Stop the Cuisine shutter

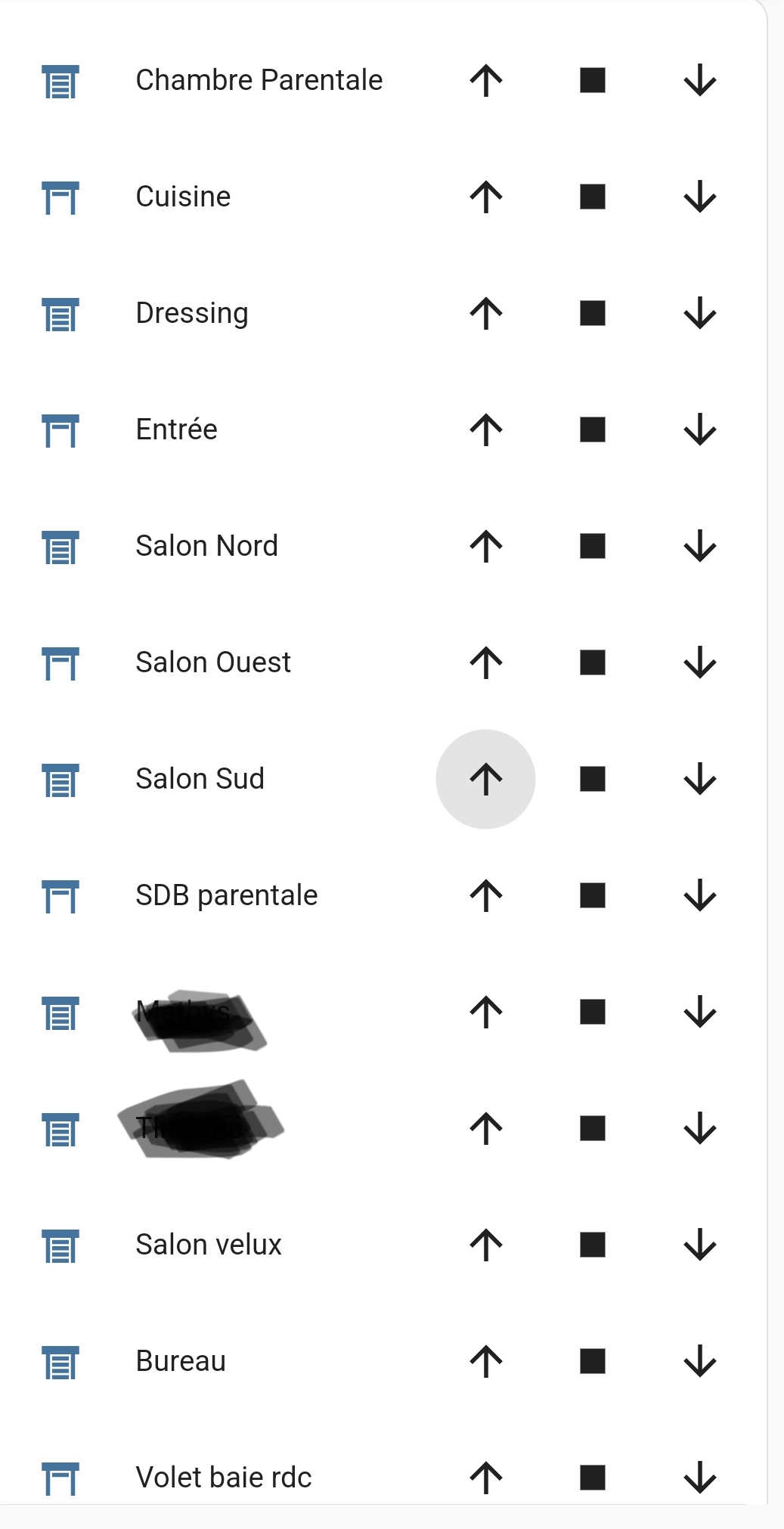tap(593, 197)
